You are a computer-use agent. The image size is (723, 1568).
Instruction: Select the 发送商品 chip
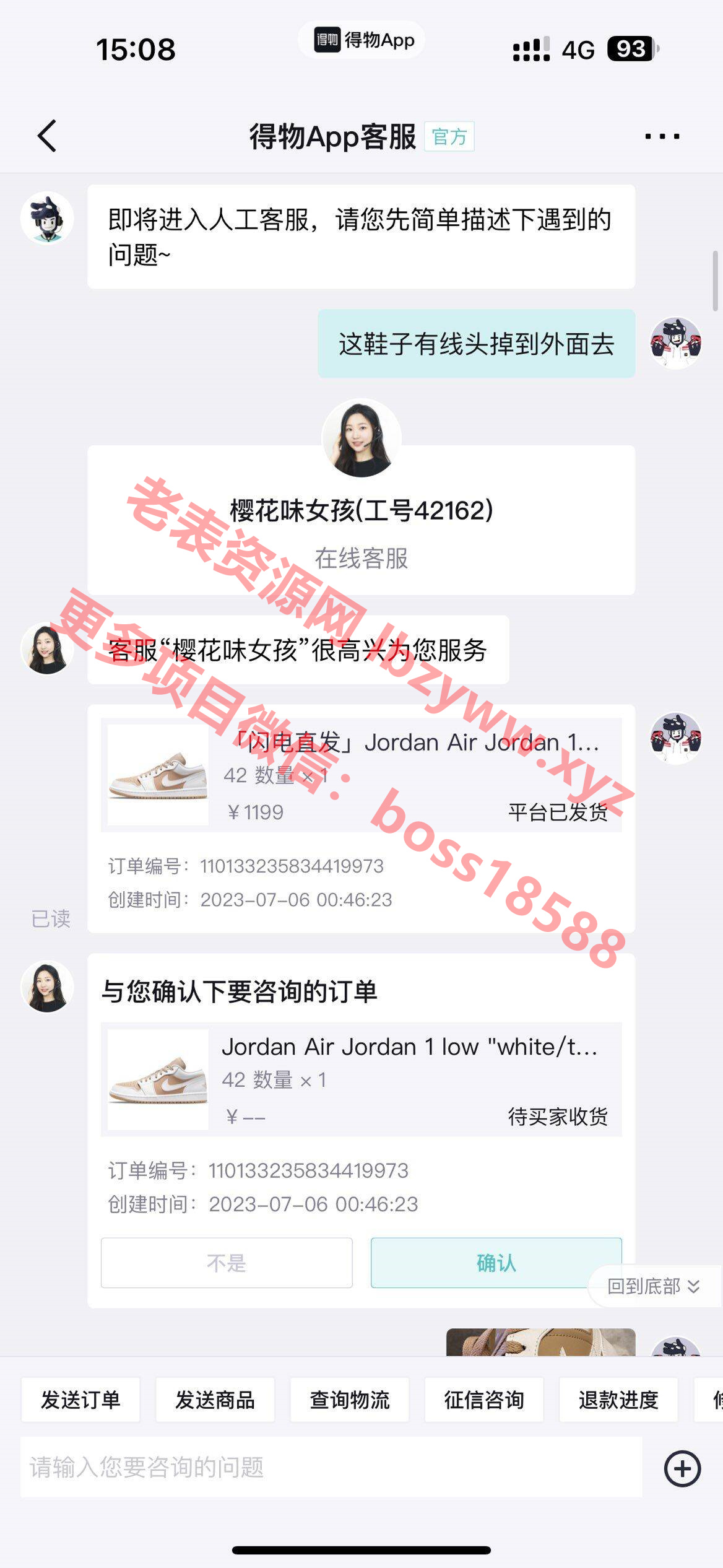click(x=215, y=1400)
